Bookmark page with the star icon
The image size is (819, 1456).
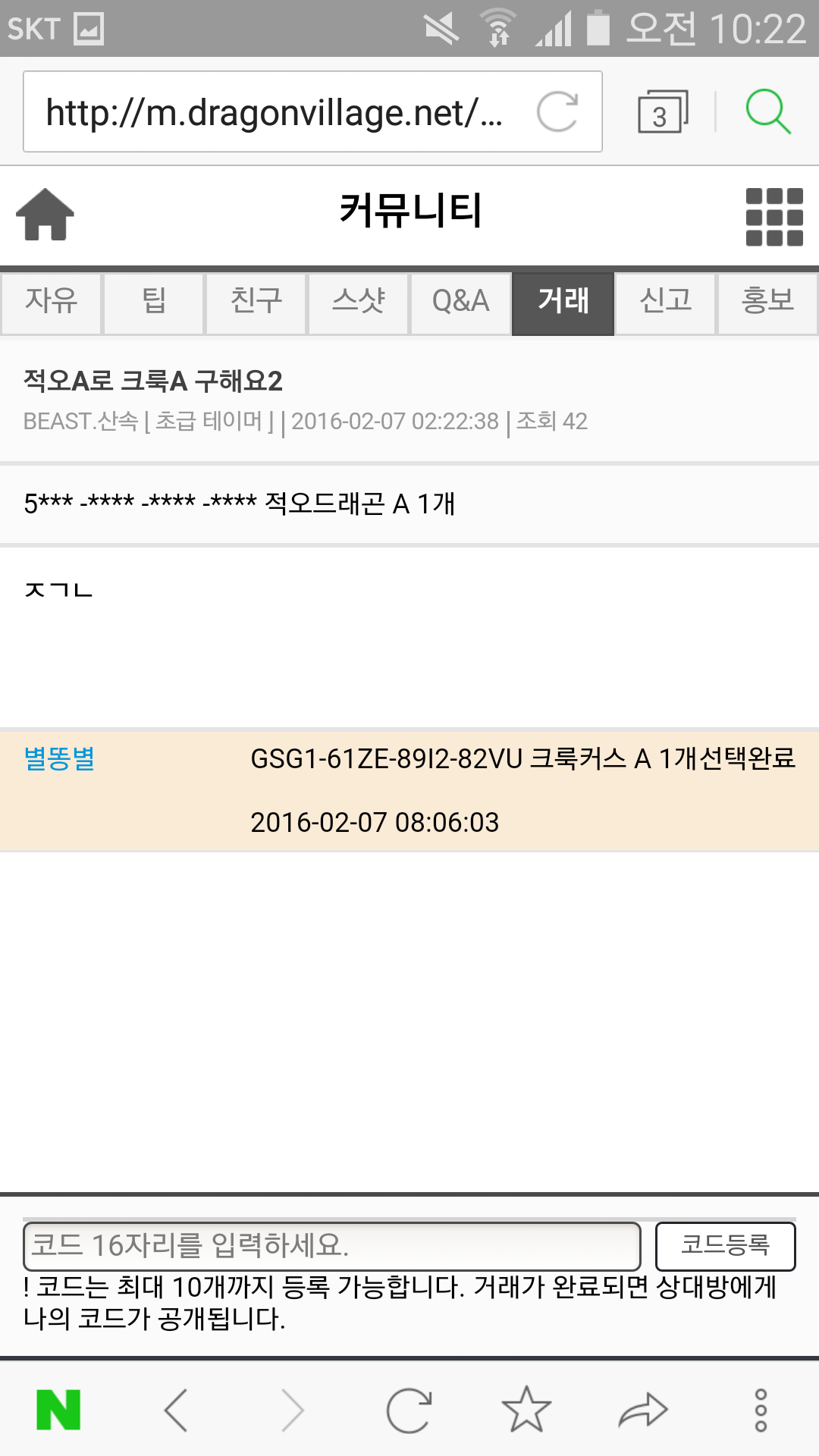(x=526, y=1410)
